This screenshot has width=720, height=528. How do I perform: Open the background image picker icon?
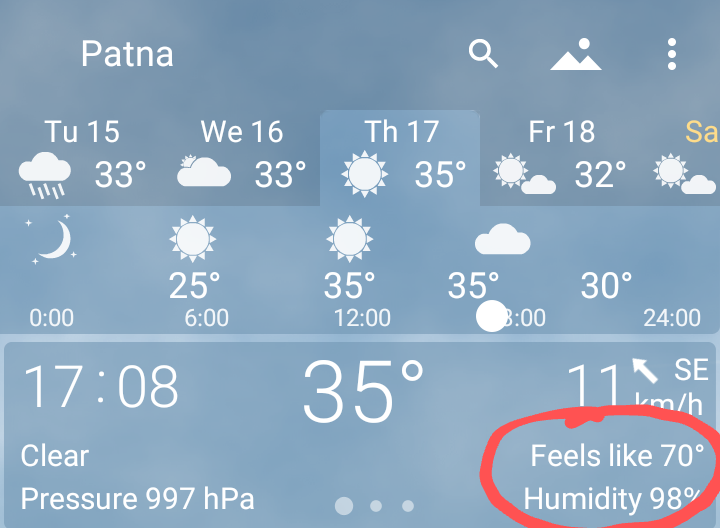tap(576, 54)
